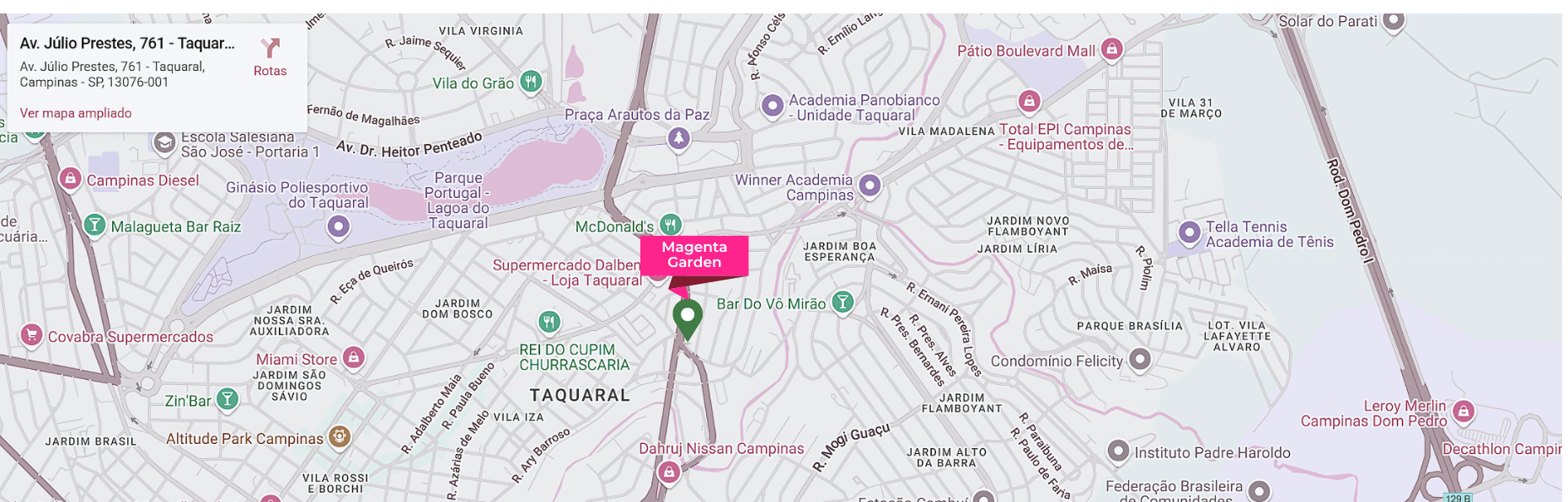Open Rotas directions
The image size is (1568, 502).
270,56
